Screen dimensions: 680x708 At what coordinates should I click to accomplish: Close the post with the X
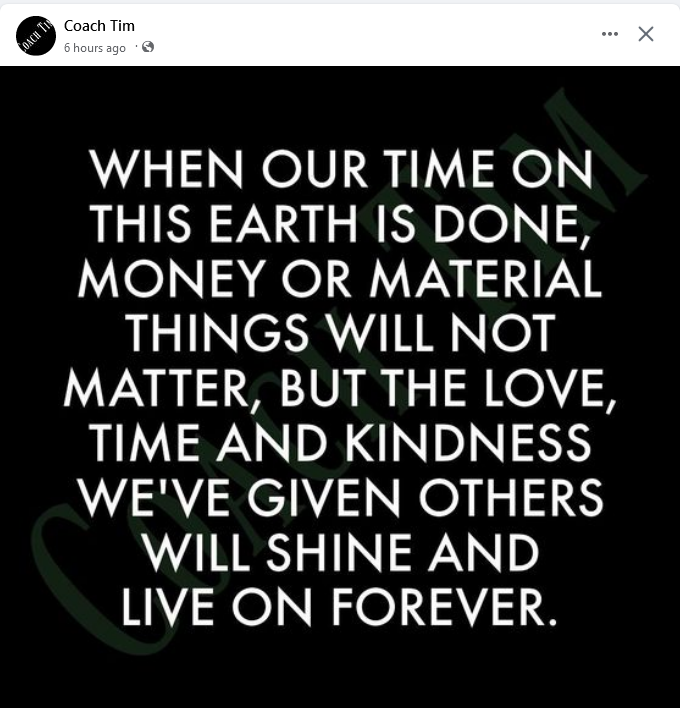coord(646,34)
